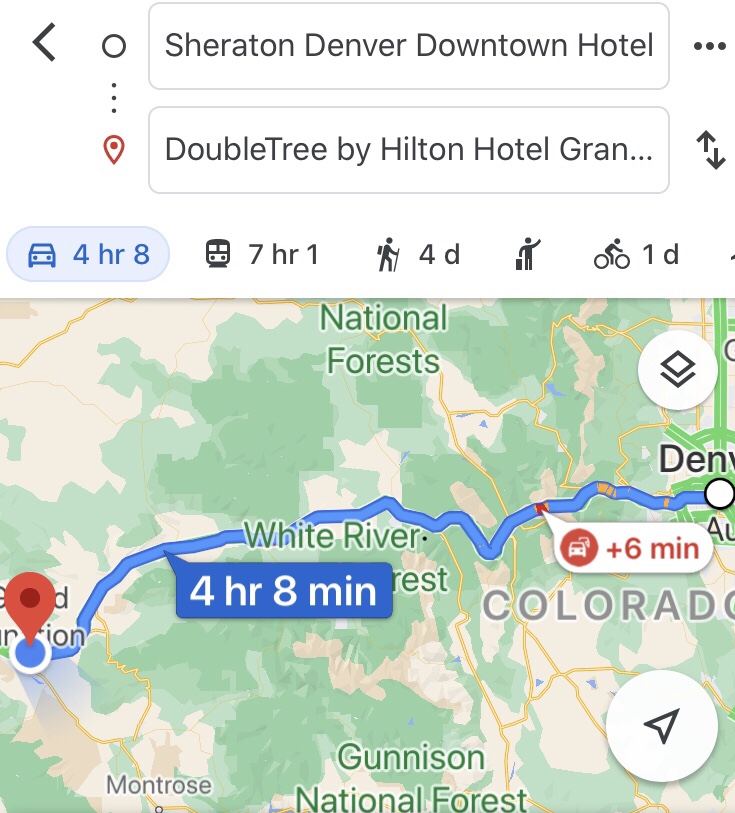Image resolution: width=735 pixels, height=813 pixels.
Task: Open map layers options
Action: coord(678,369)
